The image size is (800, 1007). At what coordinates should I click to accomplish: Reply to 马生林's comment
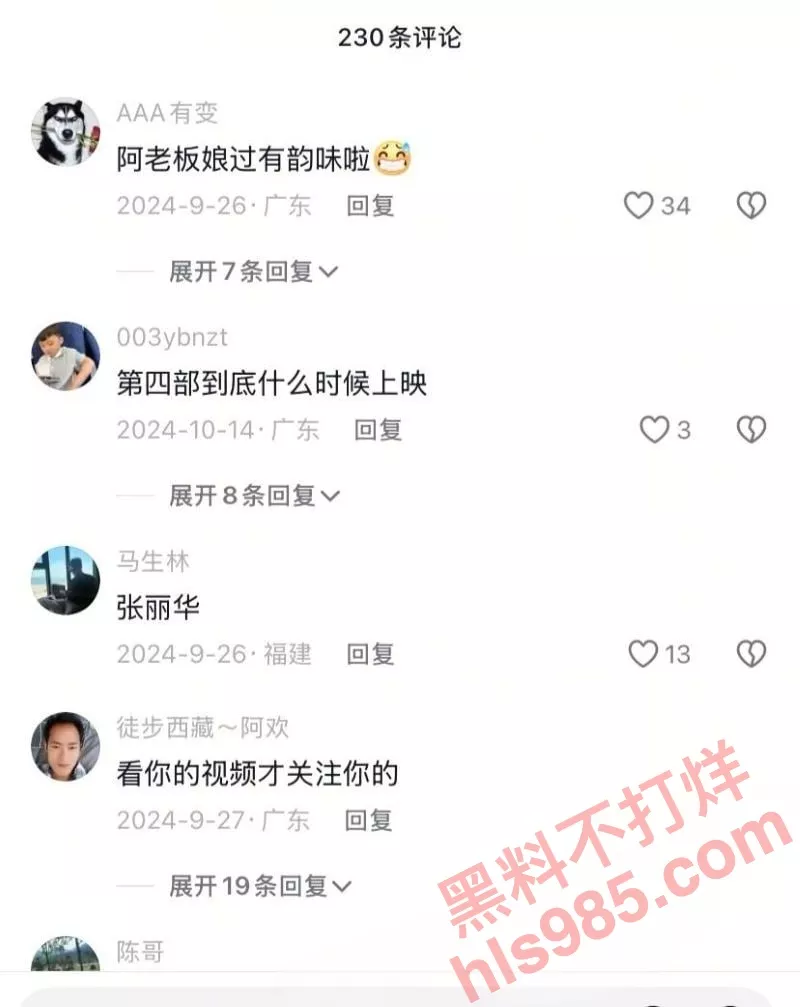click(x=370, y=654)
